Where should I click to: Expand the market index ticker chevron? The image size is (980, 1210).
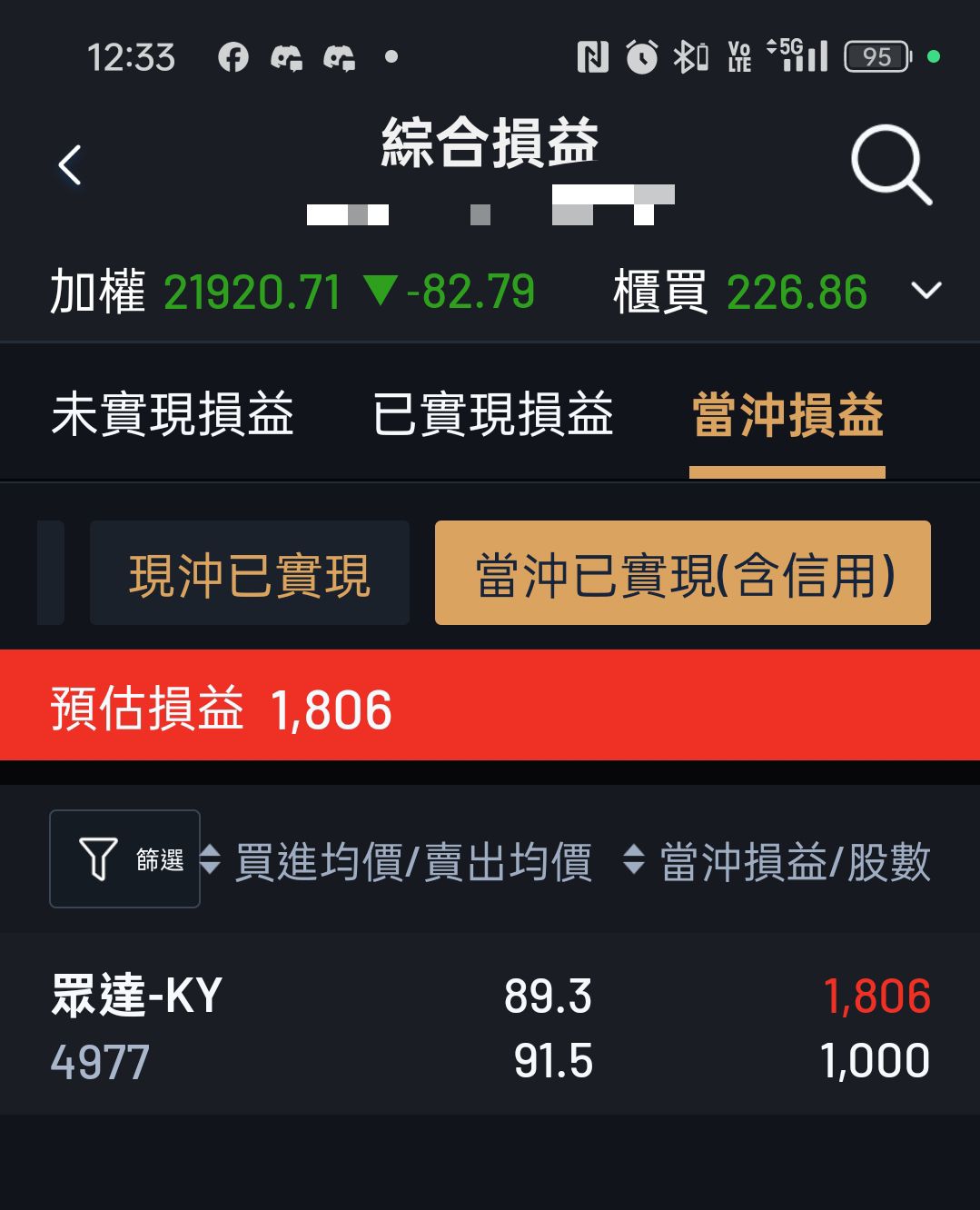[926, 291]
